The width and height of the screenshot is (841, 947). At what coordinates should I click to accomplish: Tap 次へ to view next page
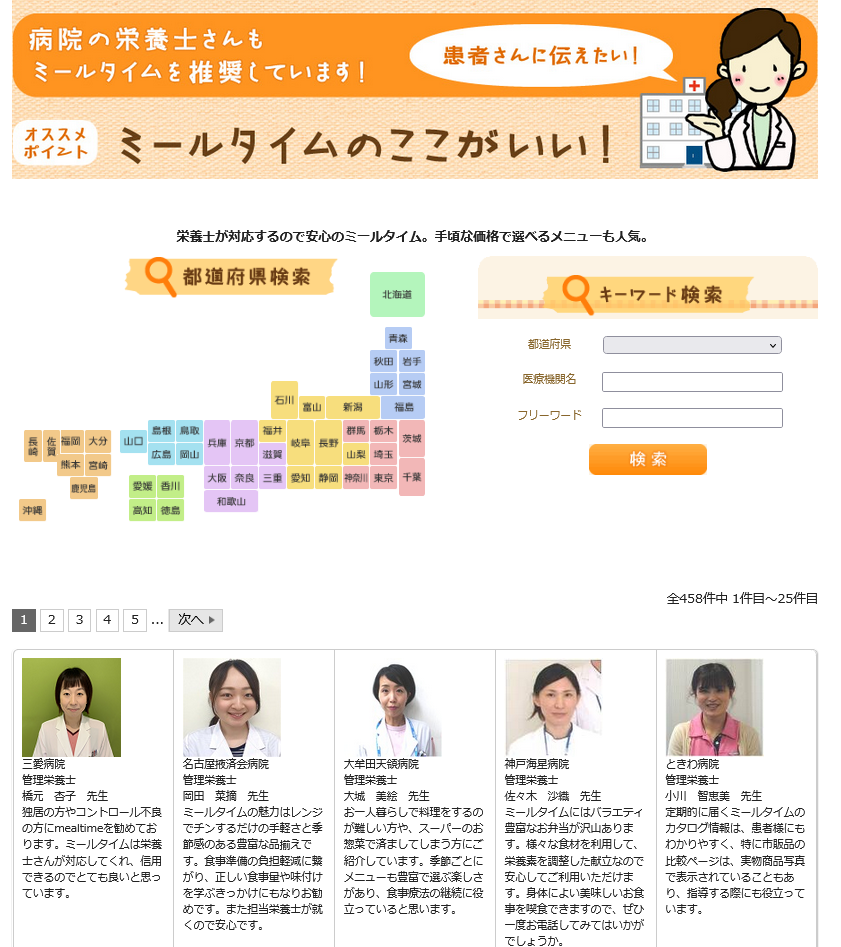pos(195,620)
